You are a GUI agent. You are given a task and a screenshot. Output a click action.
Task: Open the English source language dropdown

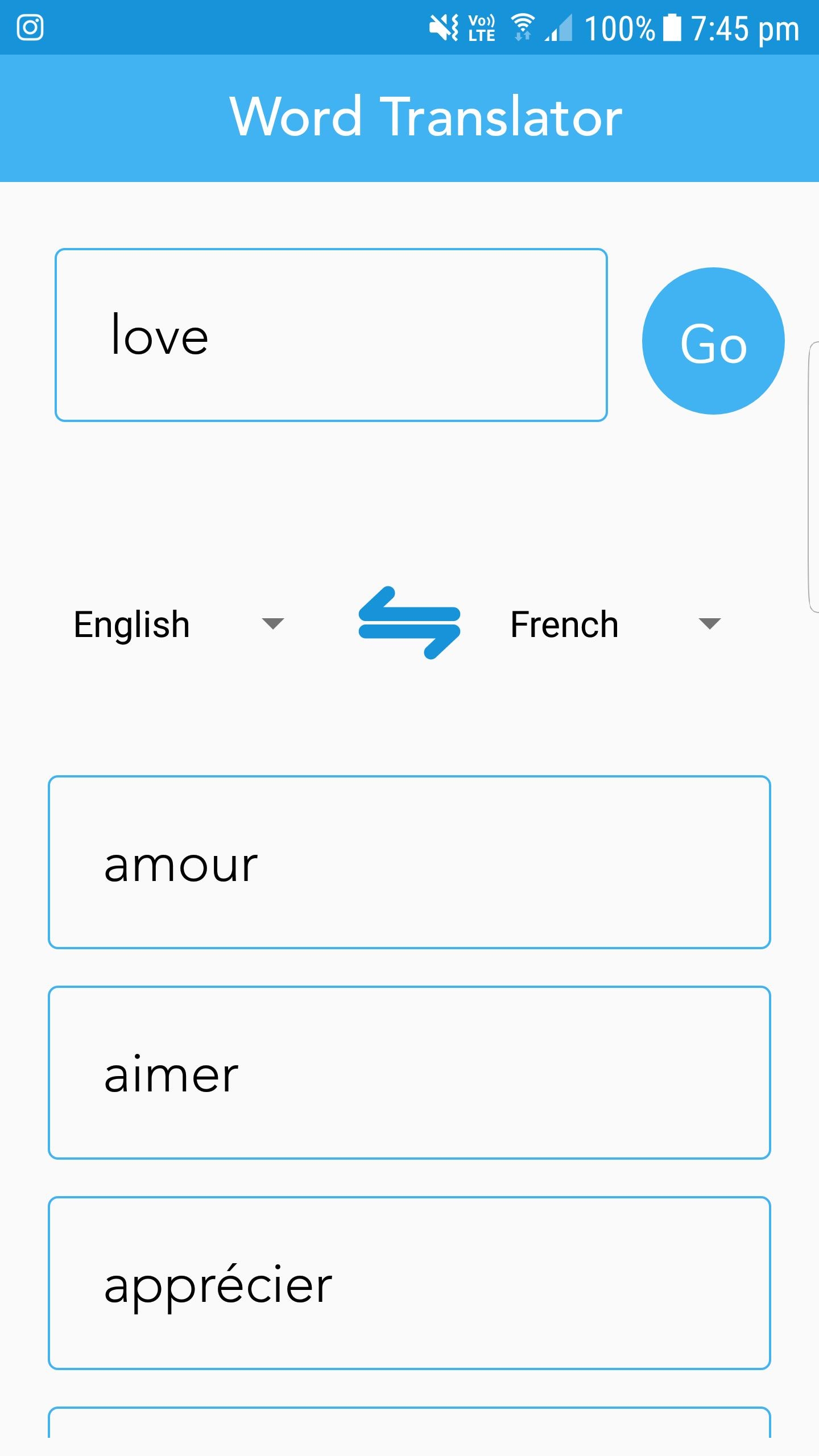coord(179,624)
